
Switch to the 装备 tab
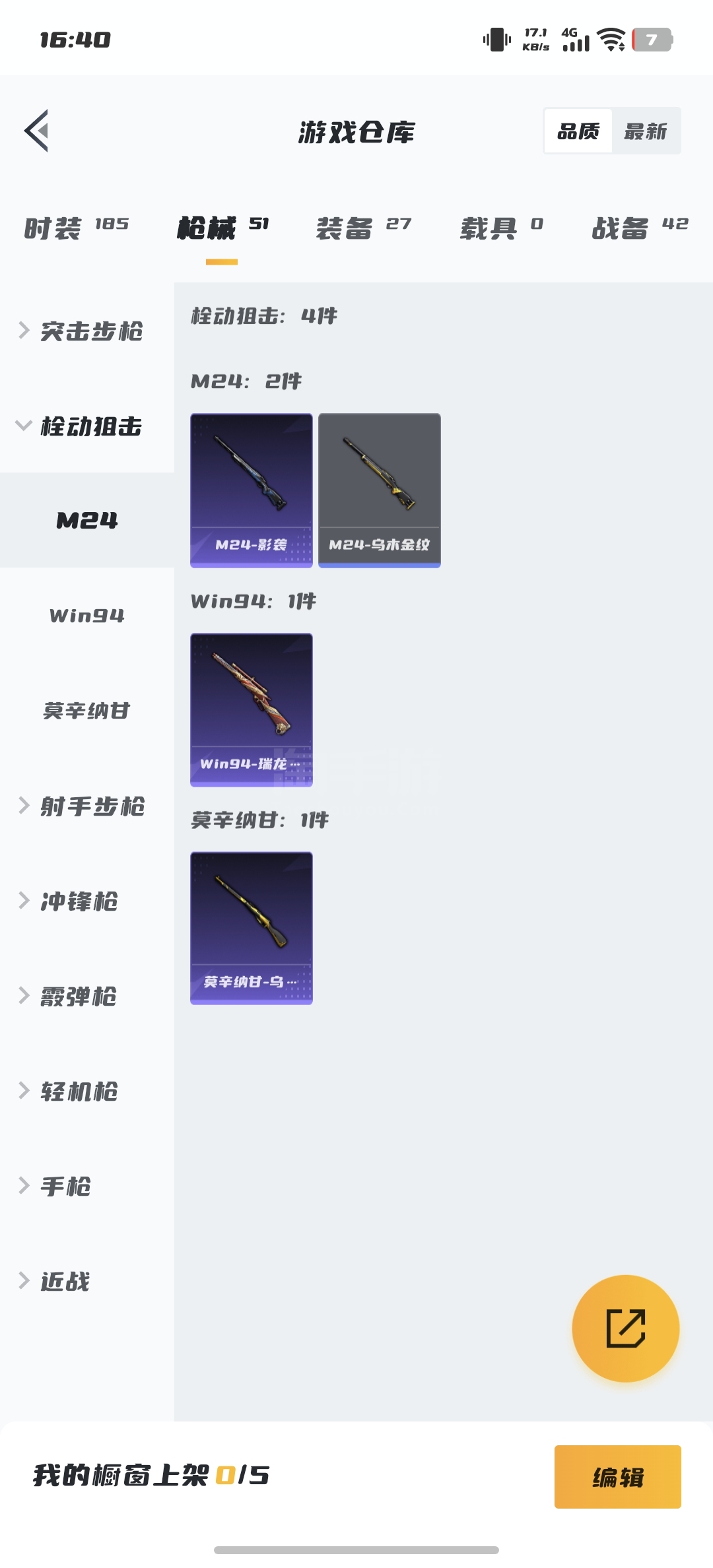click(364, 228)
